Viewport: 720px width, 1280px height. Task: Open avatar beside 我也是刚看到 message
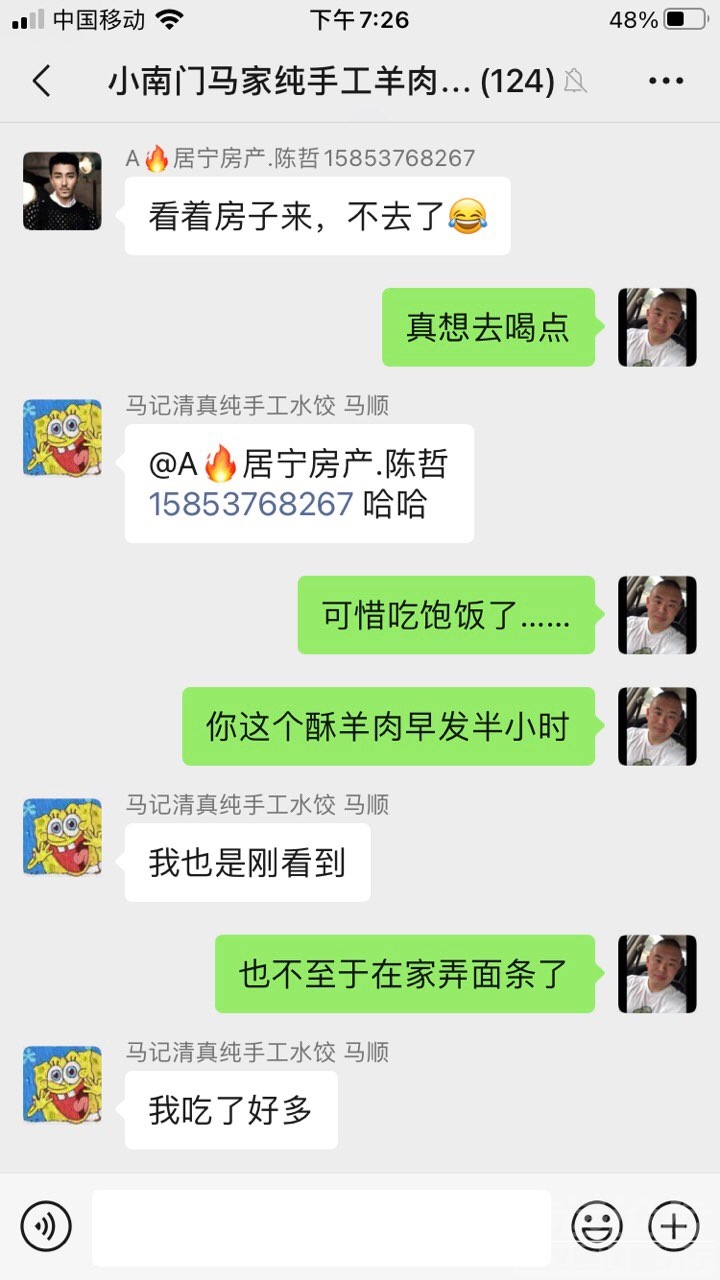click(62, 837)
